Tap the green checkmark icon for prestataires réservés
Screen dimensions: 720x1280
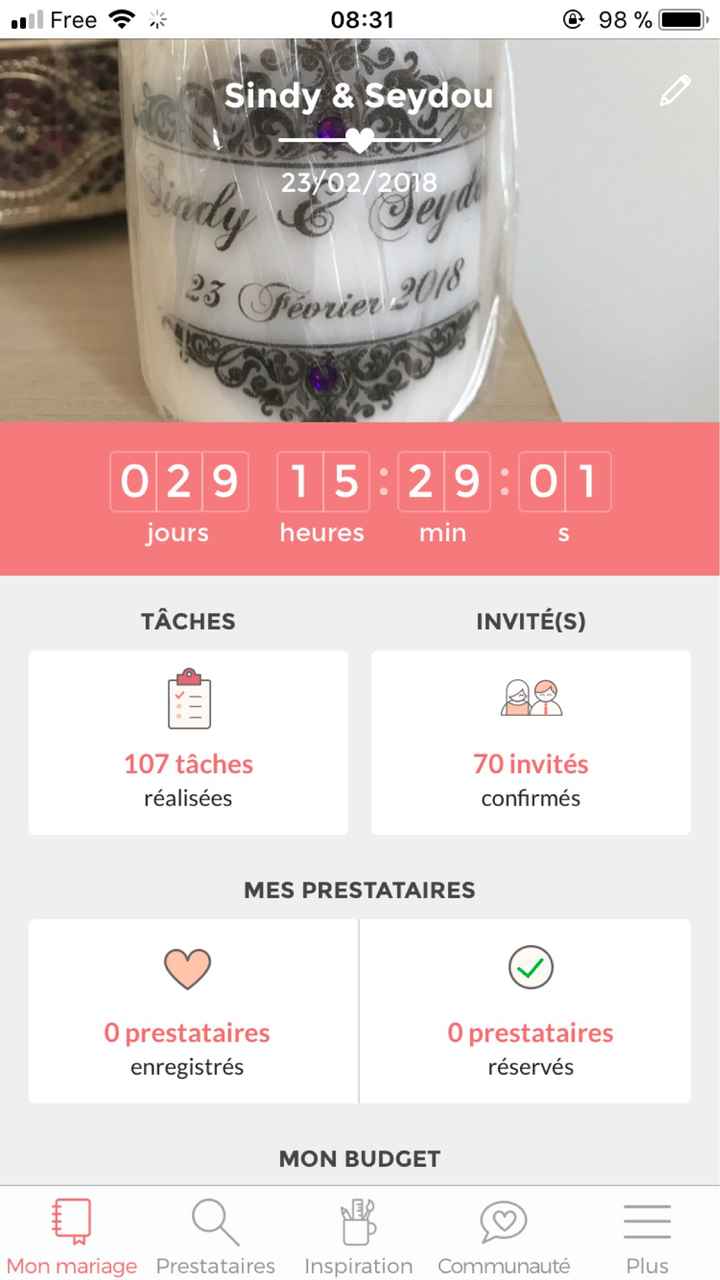530,967
